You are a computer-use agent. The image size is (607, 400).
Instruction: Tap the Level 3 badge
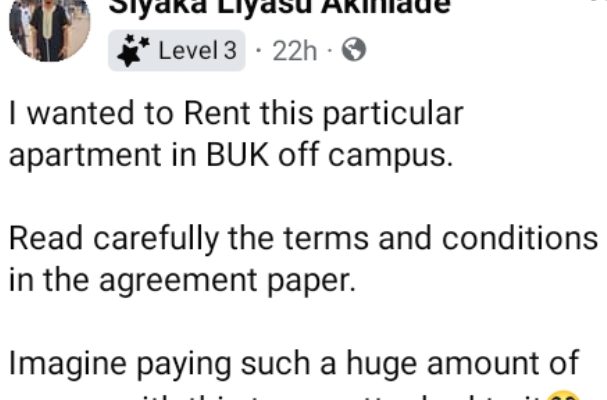177,51
